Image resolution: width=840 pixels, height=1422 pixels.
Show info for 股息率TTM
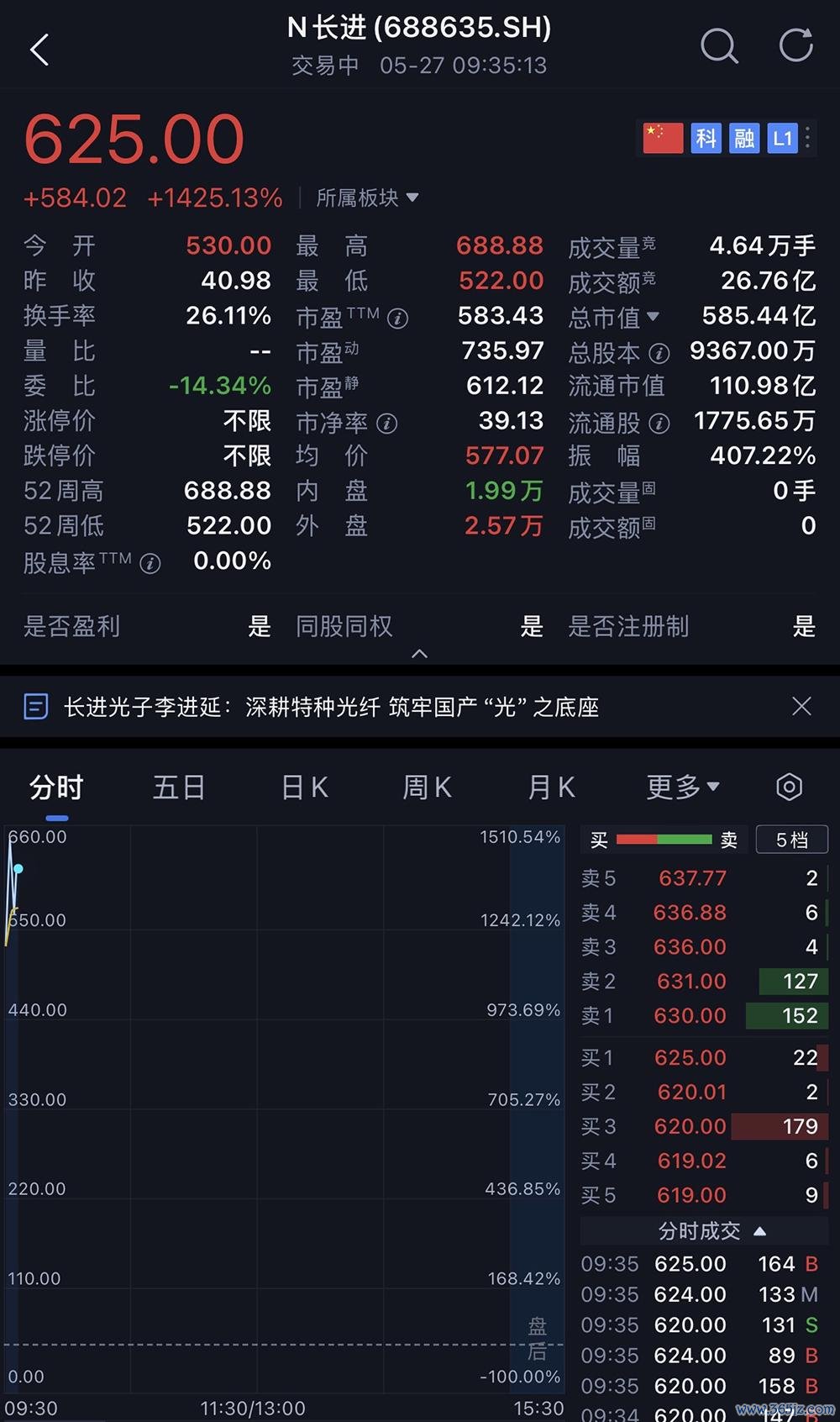click(150, 563)
